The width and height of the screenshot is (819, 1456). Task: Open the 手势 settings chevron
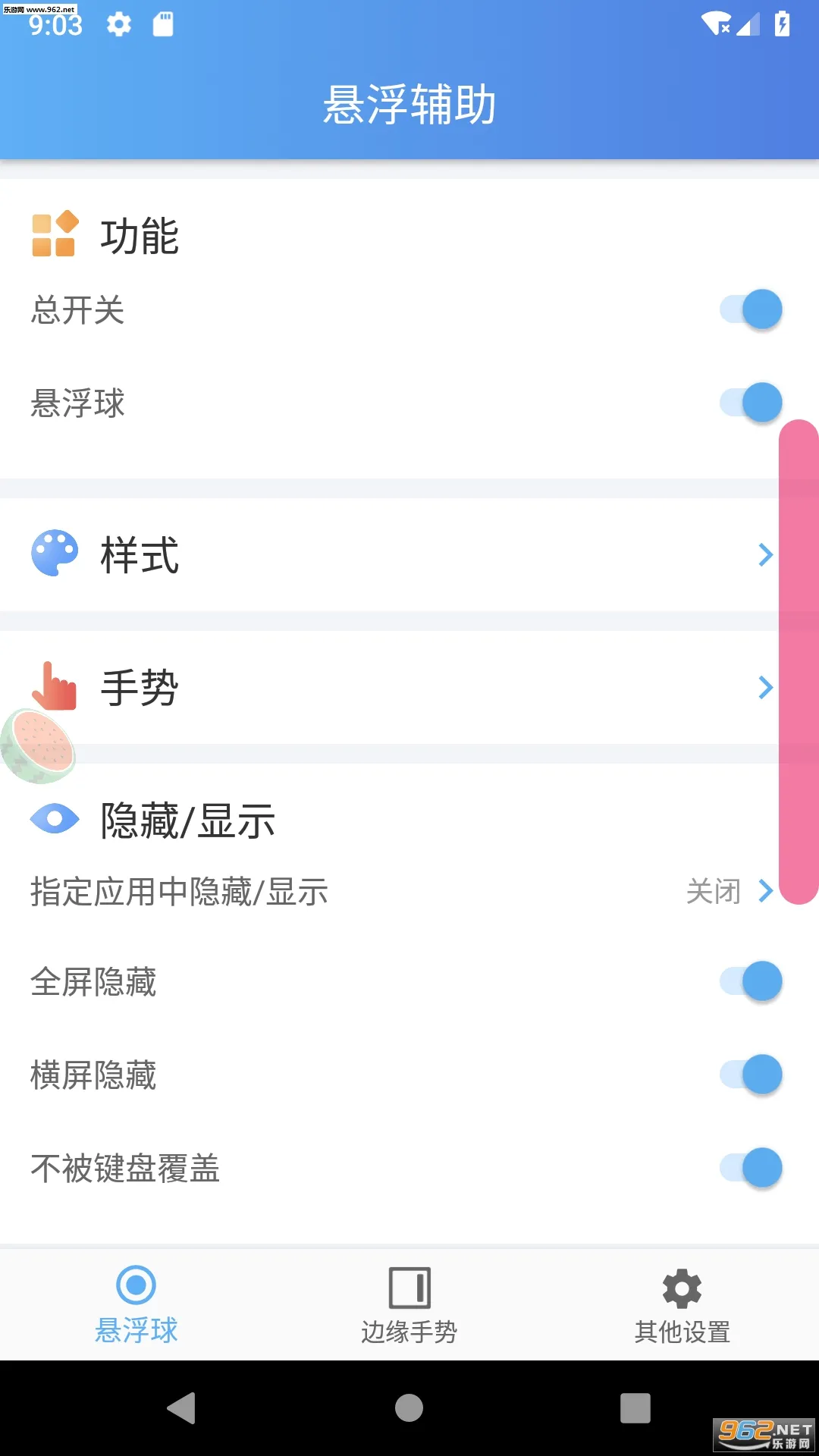tap(766, 686)
